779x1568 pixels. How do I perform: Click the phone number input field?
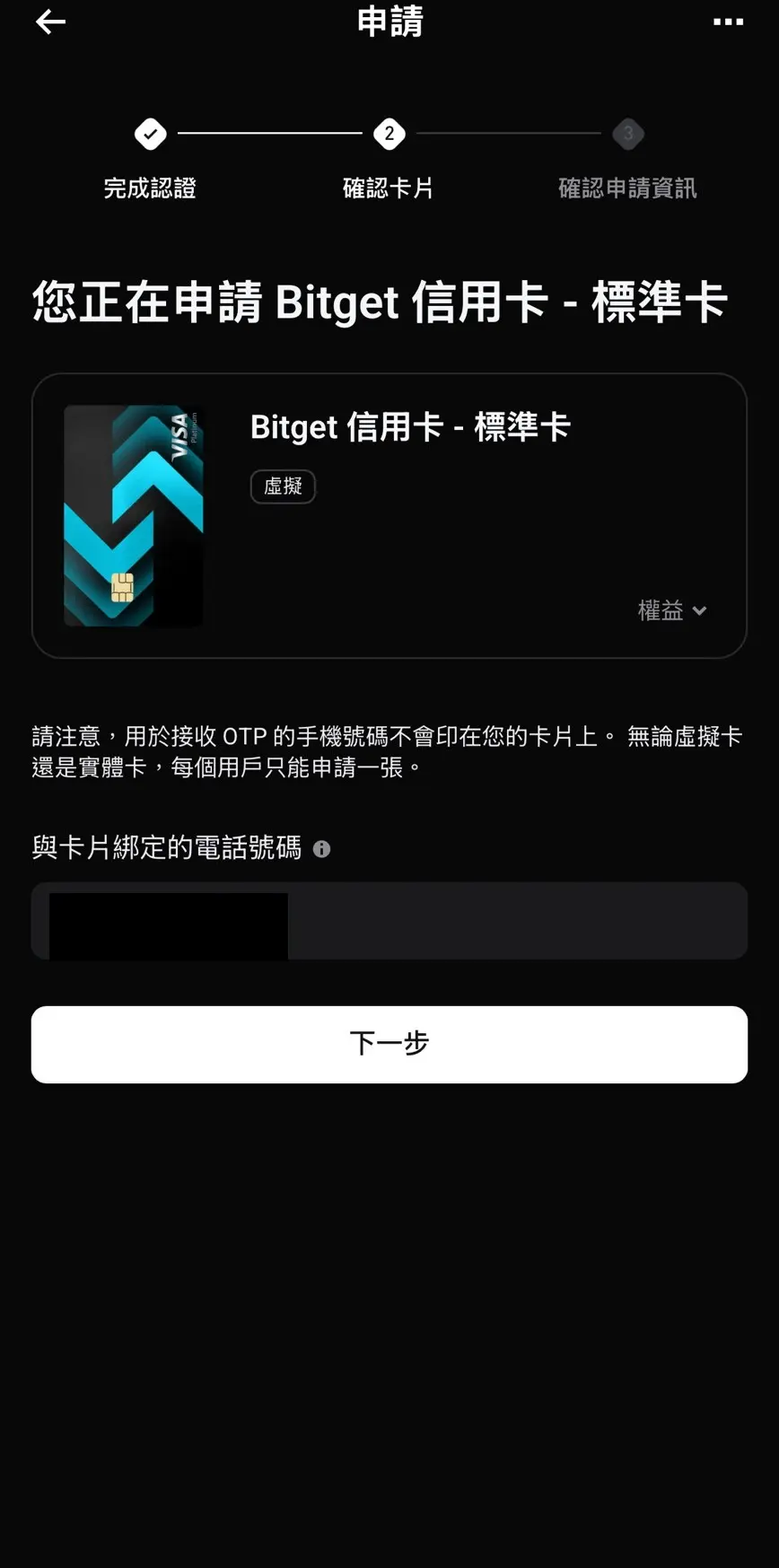(x=389, y=921)
